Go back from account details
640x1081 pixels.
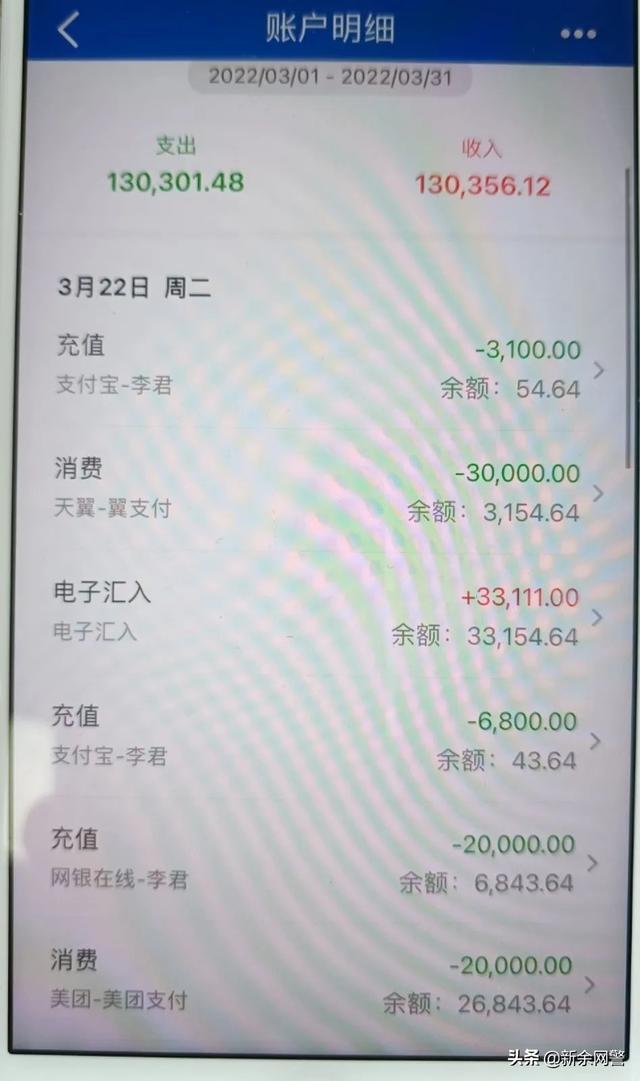click(x=68, y=30)
